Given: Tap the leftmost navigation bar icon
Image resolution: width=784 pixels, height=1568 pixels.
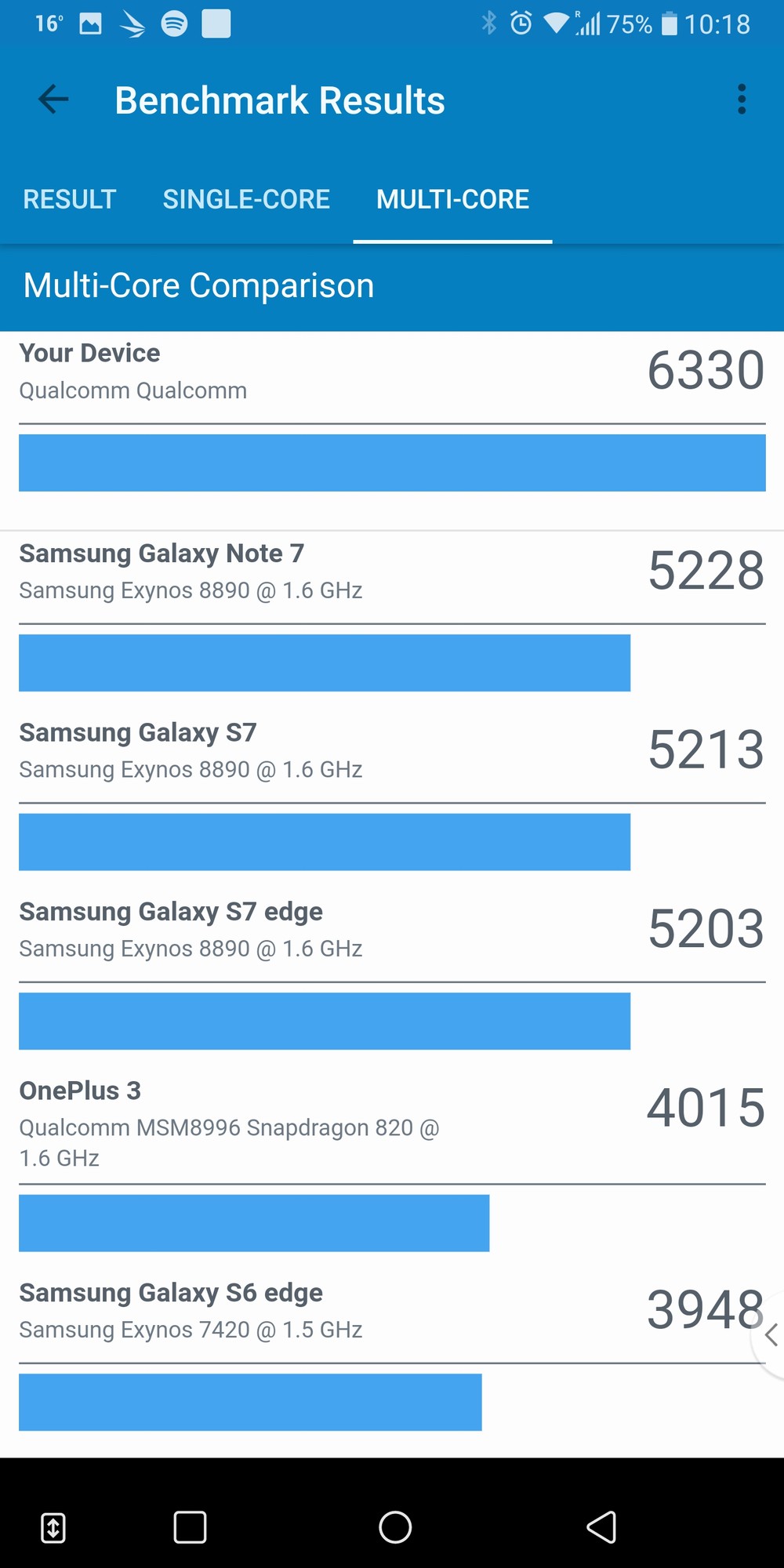Looking at the screenshot, I should point(53,1527).
